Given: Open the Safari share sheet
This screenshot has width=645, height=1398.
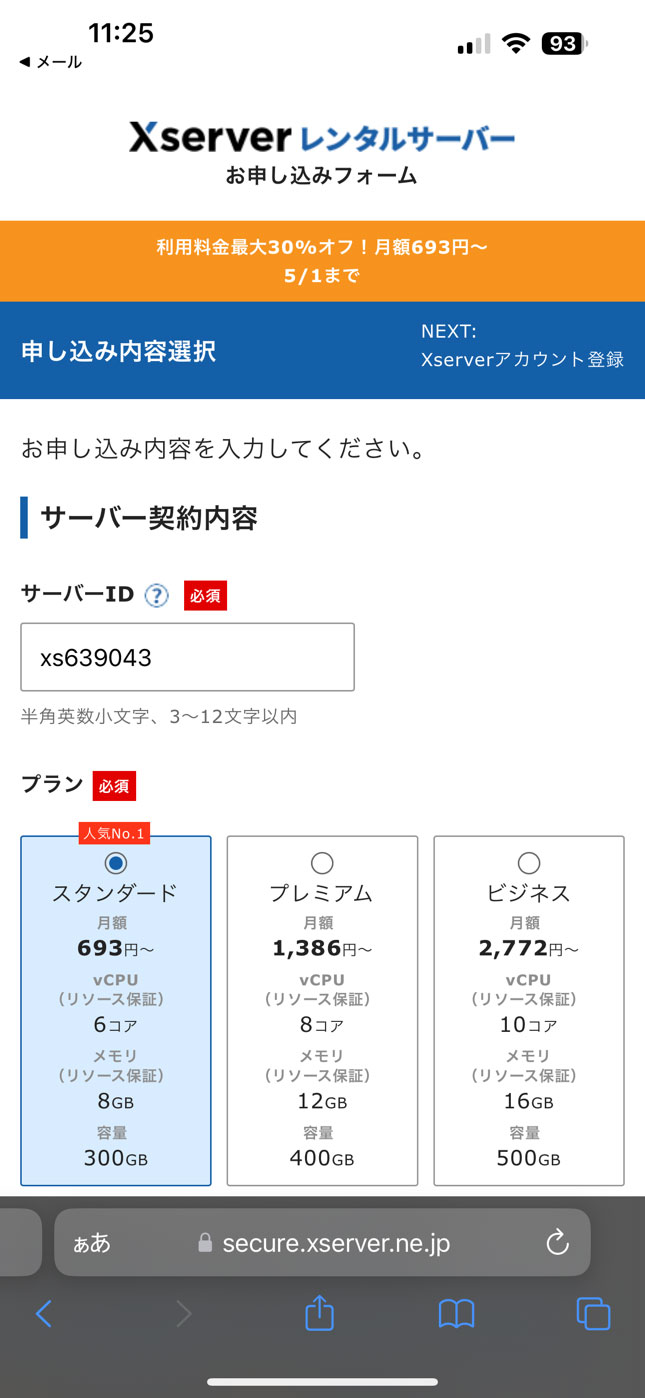Looking at the screenshot, I should coord(319,1312).
